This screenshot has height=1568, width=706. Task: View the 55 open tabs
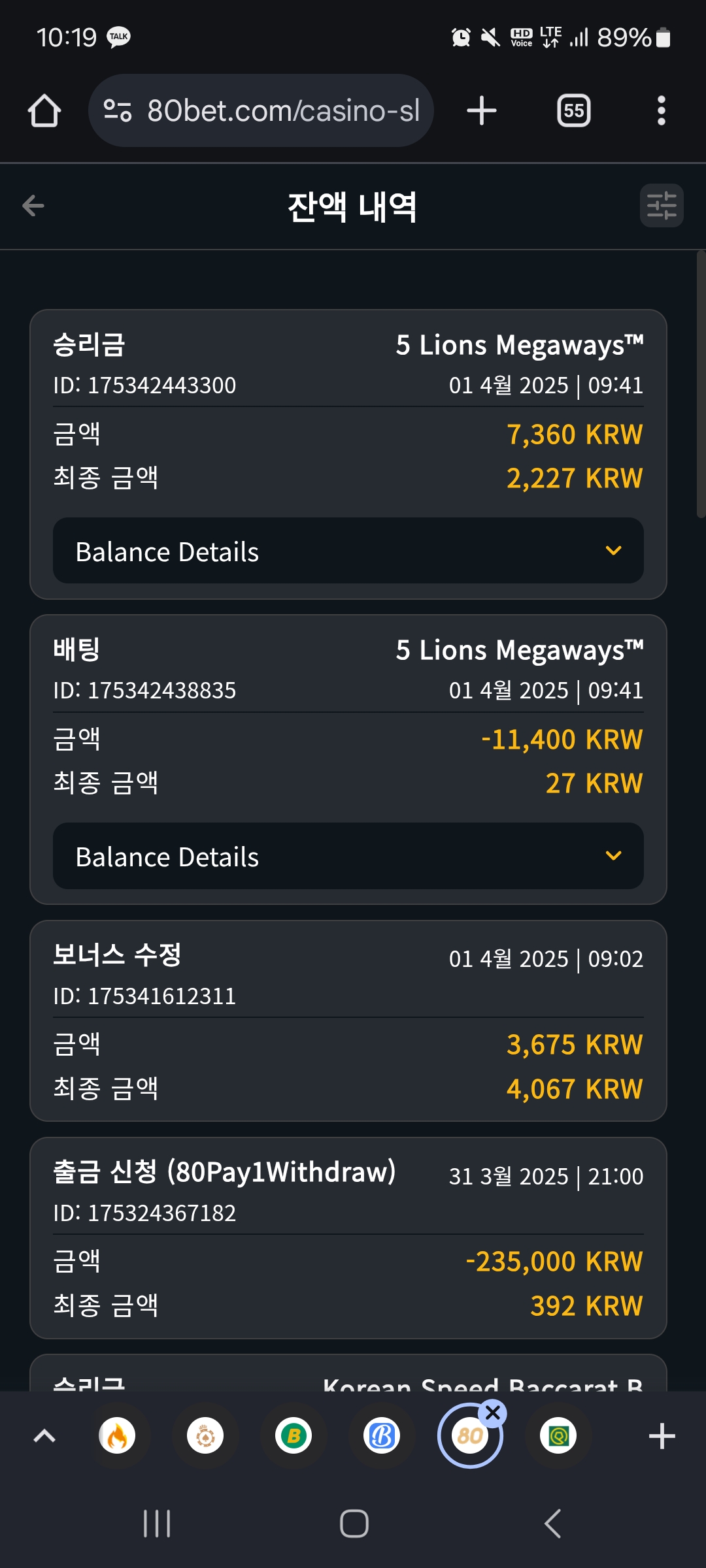click(x=573, y=110)
